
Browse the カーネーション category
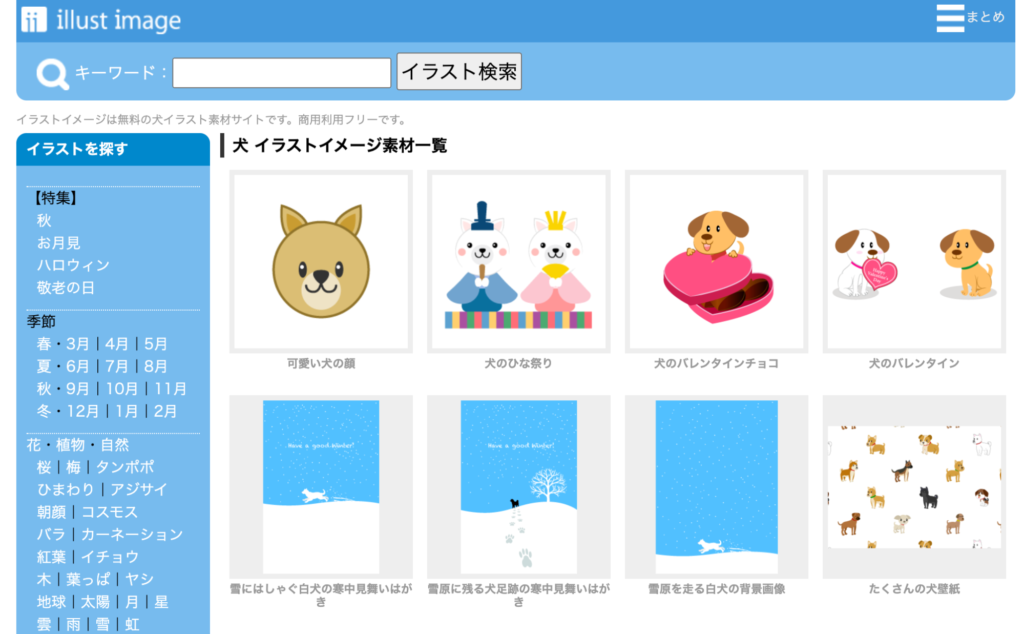[x=132, y=535]
